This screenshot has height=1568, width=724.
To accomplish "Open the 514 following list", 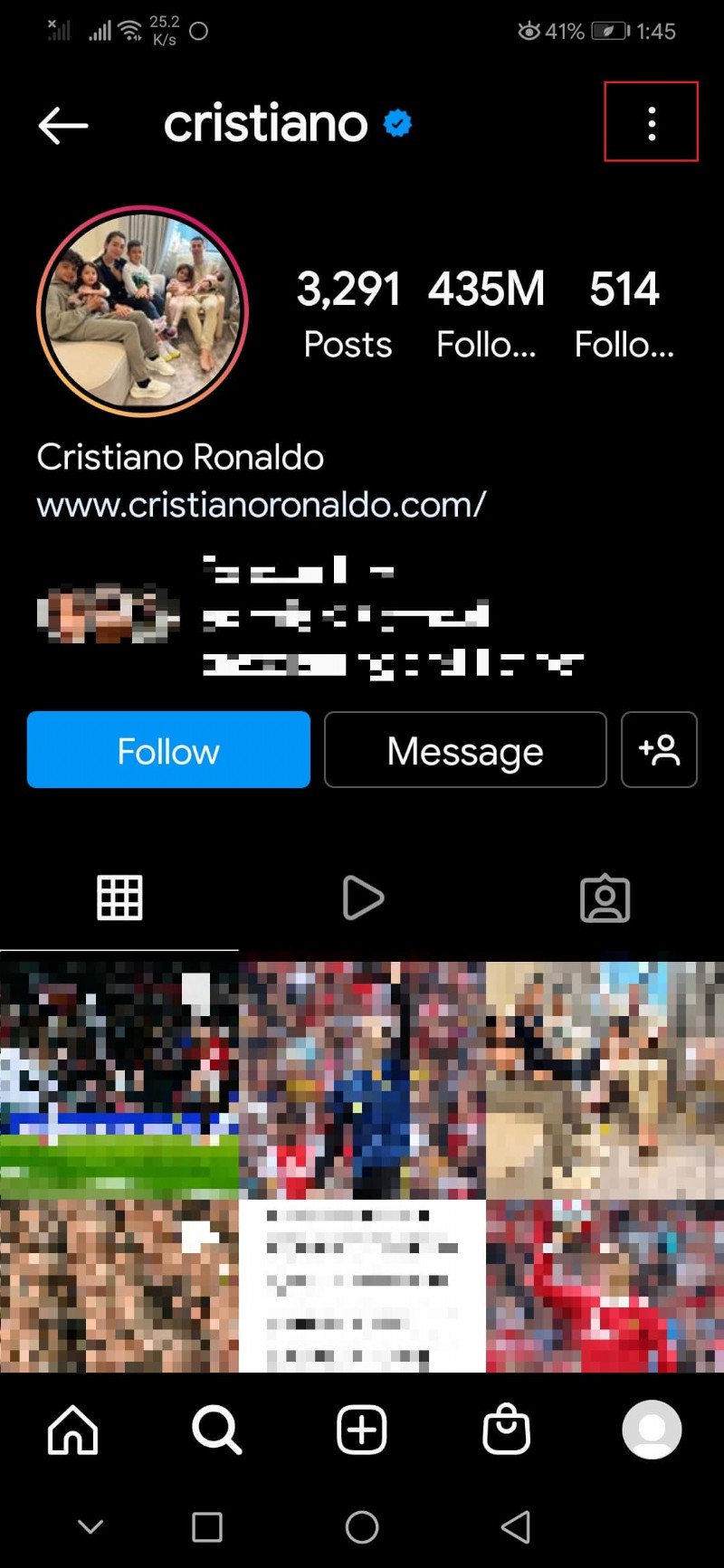I will tap(624, 314).
